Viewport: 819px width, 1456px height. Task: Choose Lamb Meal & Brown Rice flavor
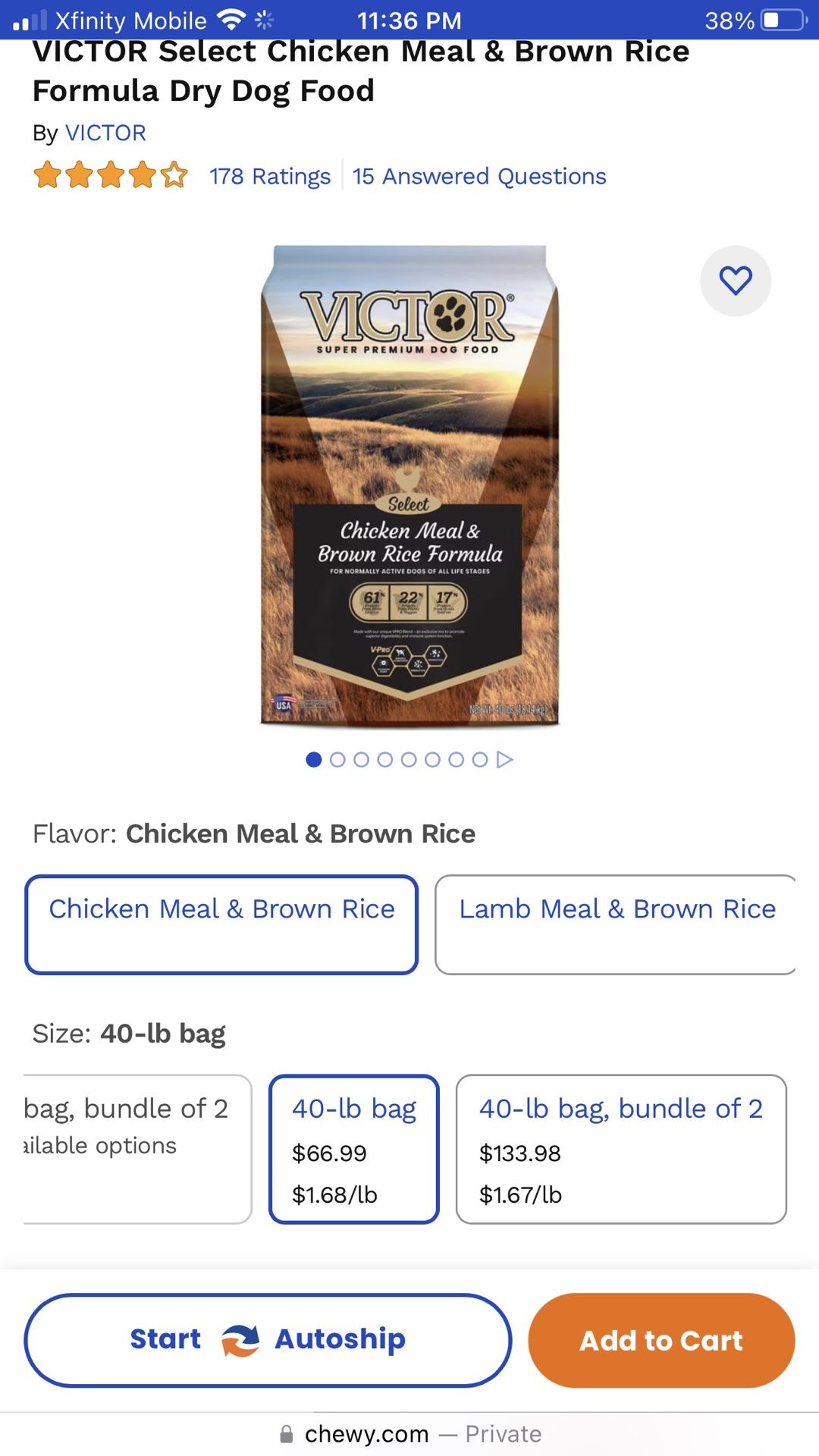616,924
